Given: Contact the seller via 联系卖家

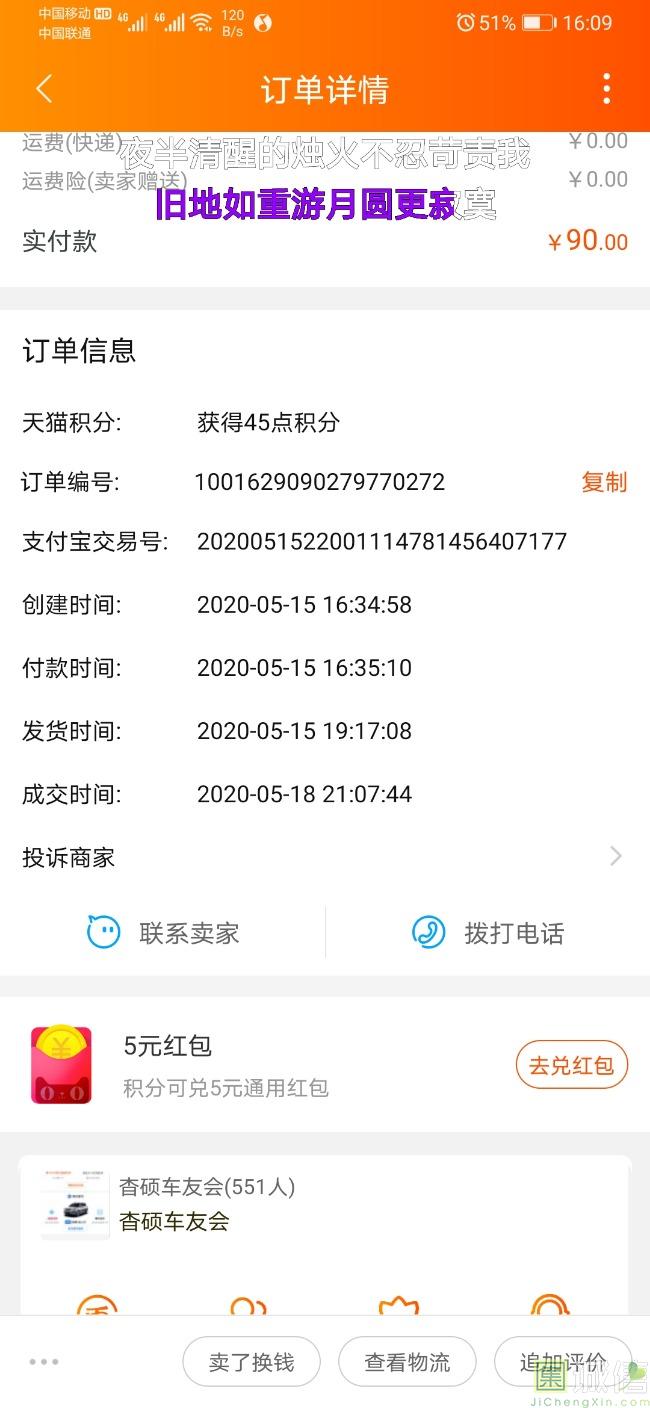Looking at the screenshot, I should (163, 933).
